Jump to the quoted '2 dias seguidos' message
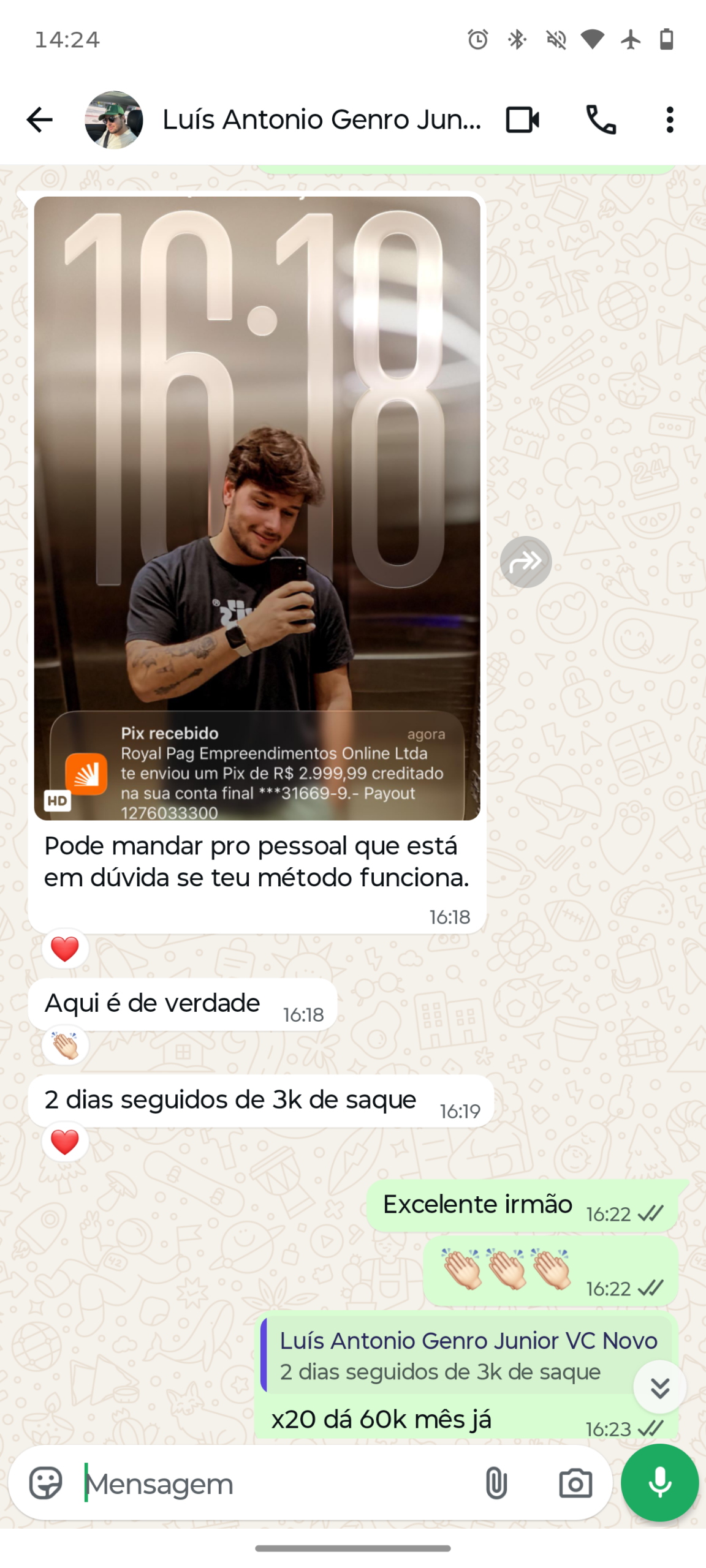 coord(447,1355)
